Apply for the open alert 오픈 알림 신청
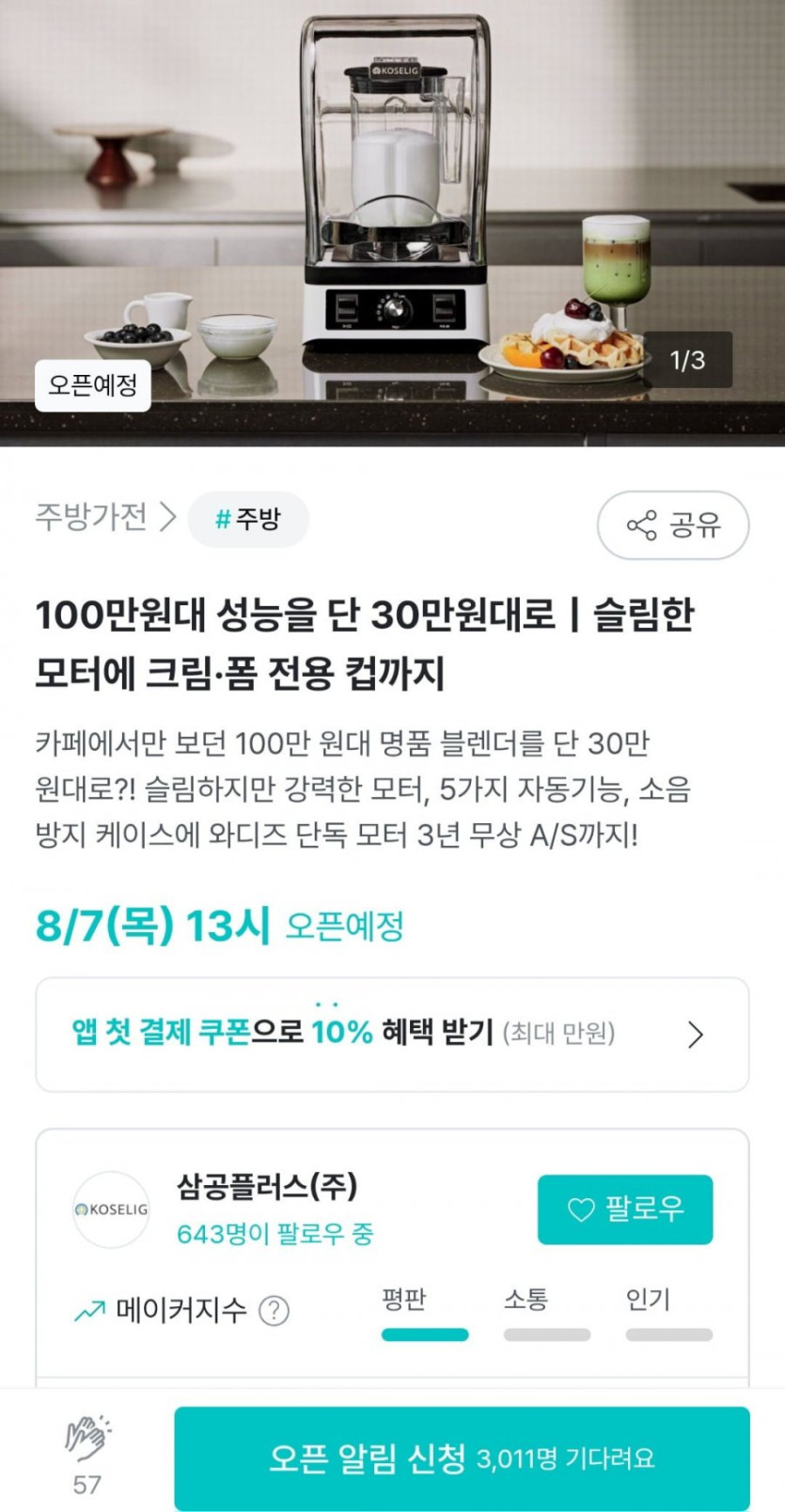 (462, 1457)
